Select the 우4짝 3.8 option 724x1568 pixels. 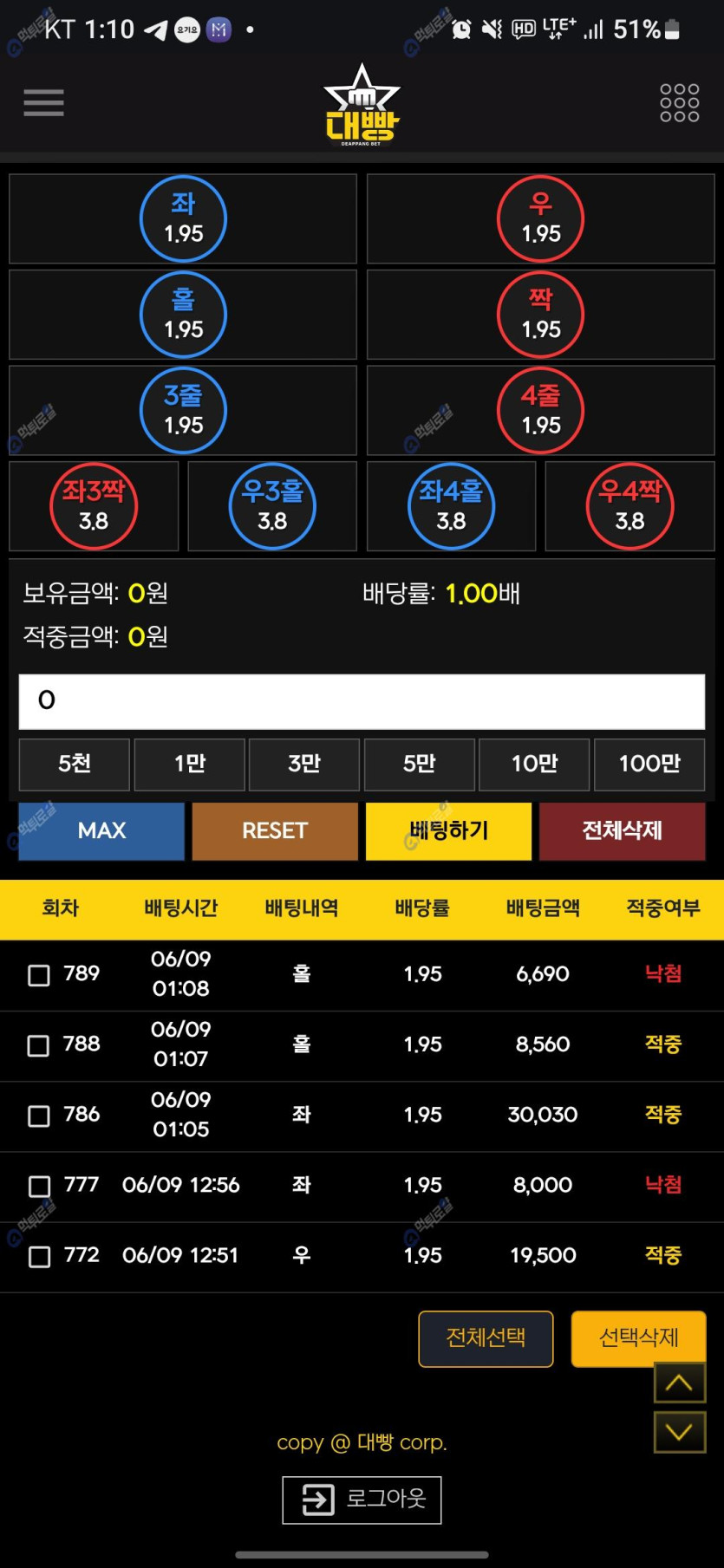pyautogui.click(x=629, y=506)
